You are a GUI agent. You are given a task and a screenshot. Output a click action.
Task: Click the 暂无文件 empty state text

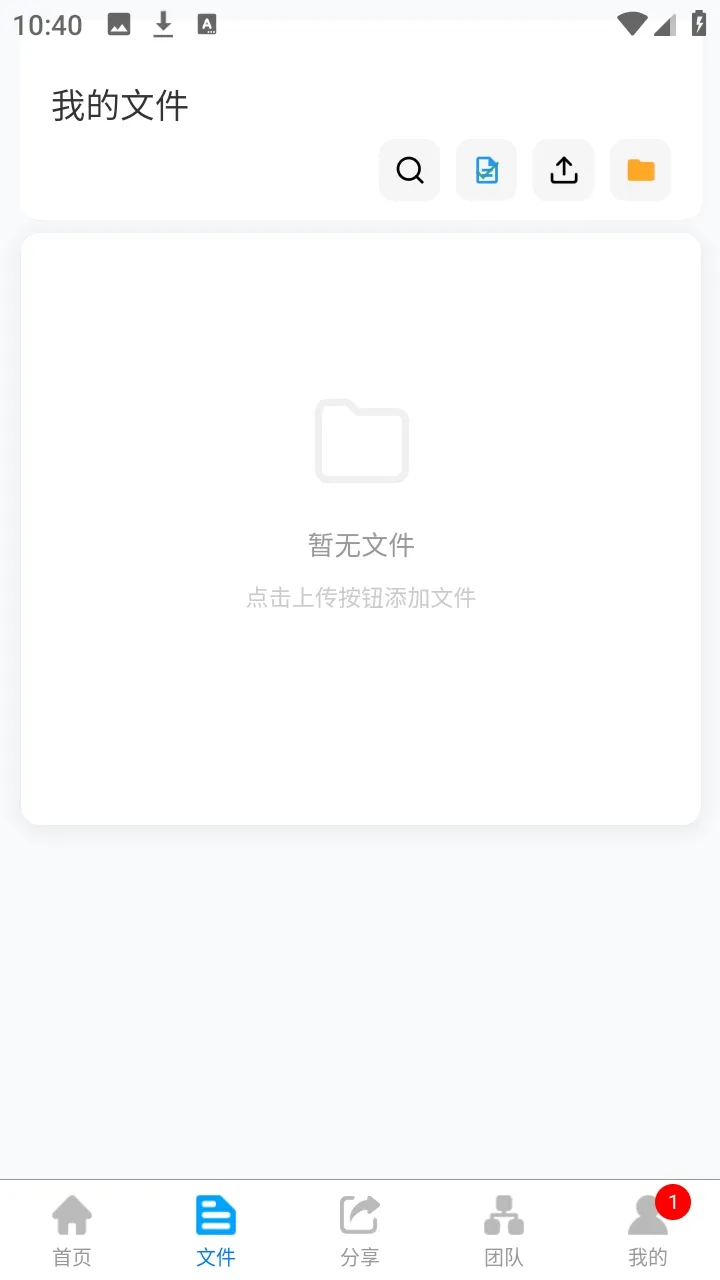pos(360,545)
